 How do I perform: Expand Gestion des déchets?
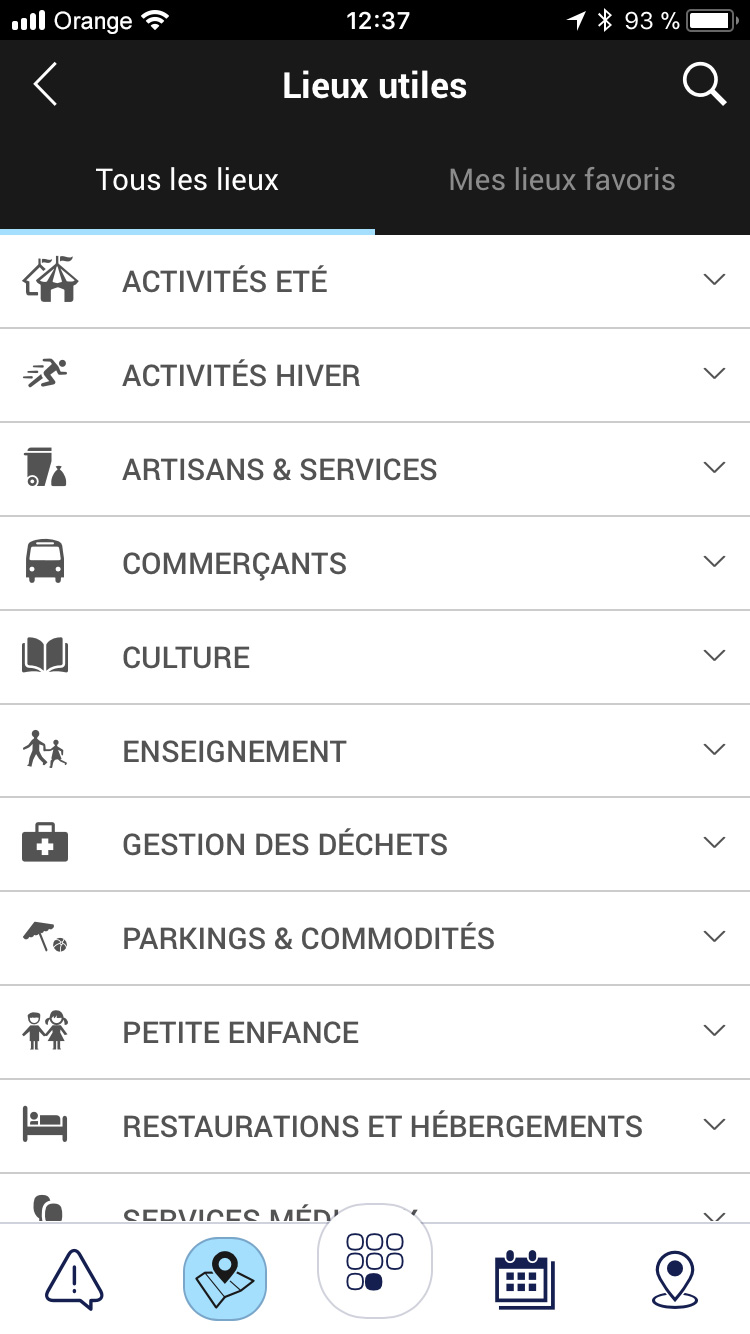coord(375,845)
